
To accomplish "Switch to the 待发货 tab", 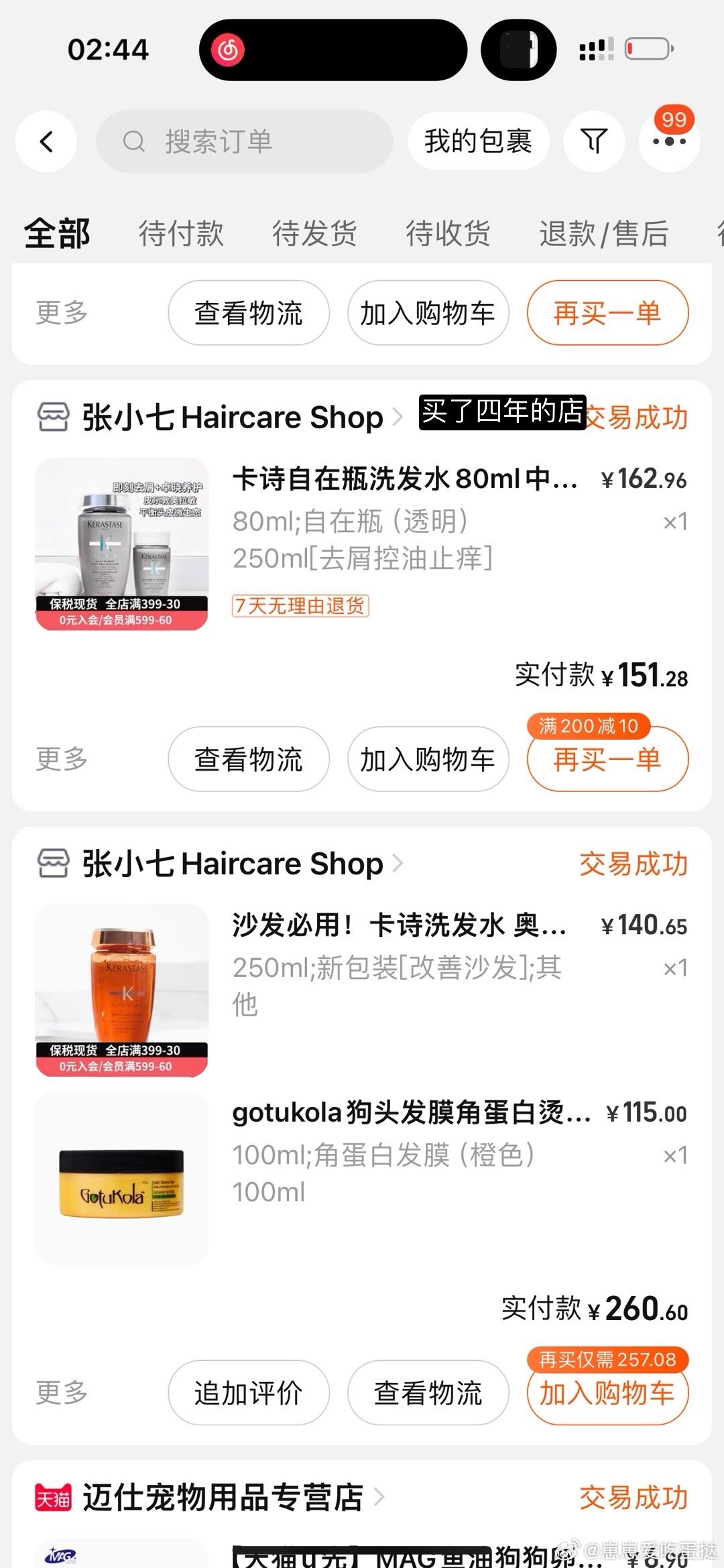I will tap(314, 234).
